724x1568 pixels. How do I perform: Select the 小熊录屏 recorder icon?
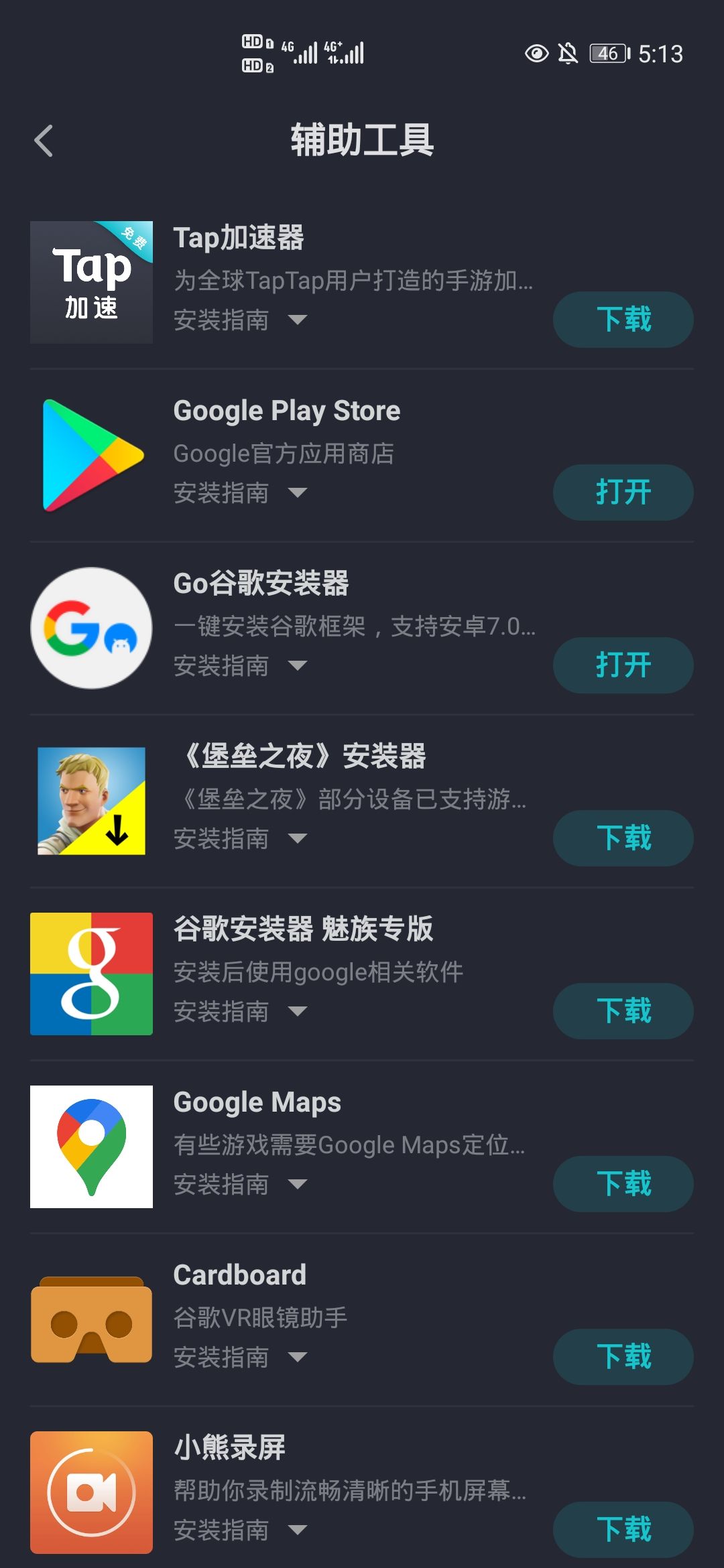[90, 1492]
